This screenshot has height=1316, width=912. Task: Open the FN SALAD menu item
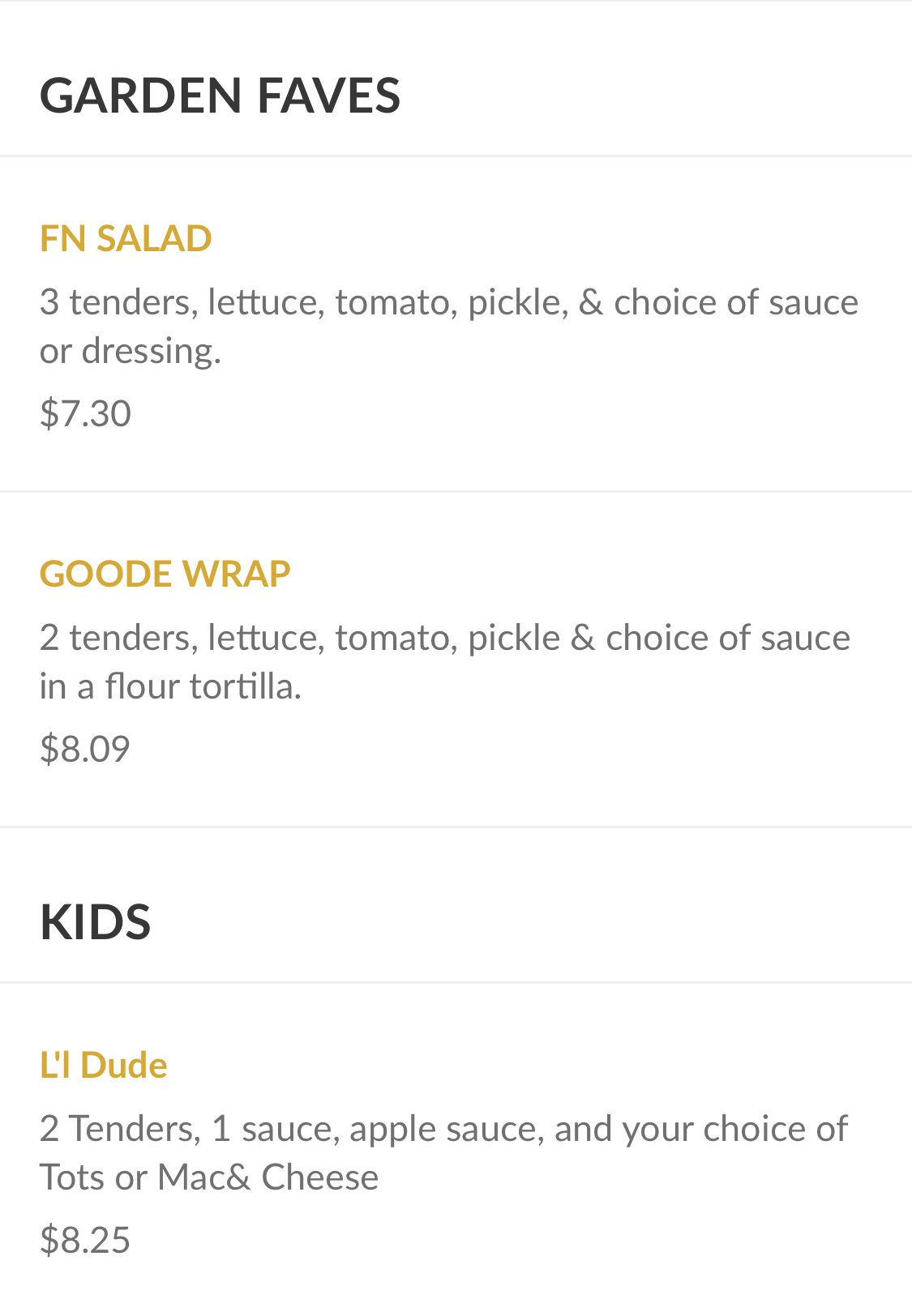coord(126,239)
